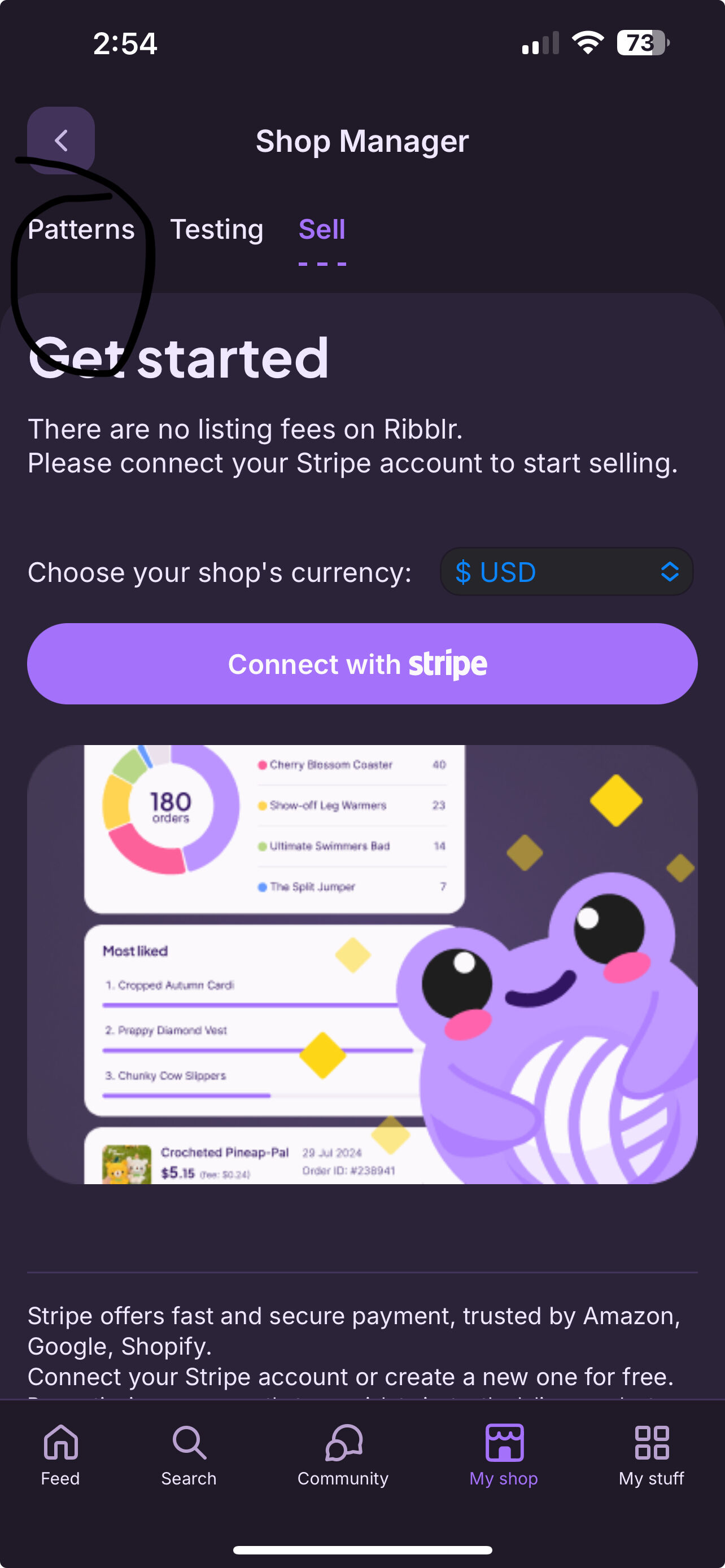Select the Sell tab

coord(322,230)
